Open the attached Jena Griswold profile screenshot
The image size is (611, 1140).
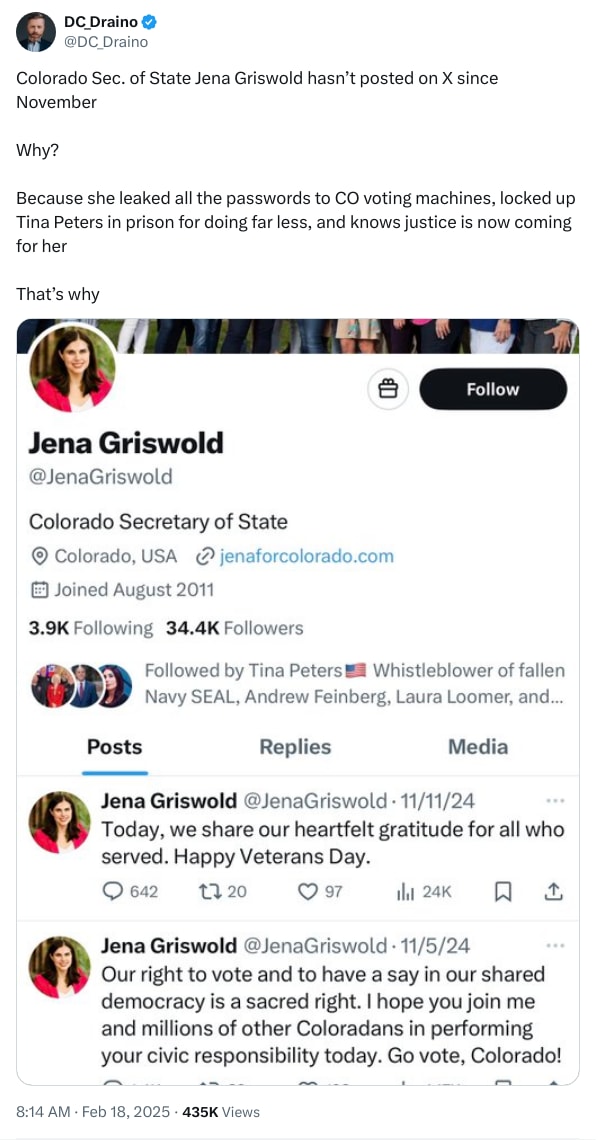point(298,700)
